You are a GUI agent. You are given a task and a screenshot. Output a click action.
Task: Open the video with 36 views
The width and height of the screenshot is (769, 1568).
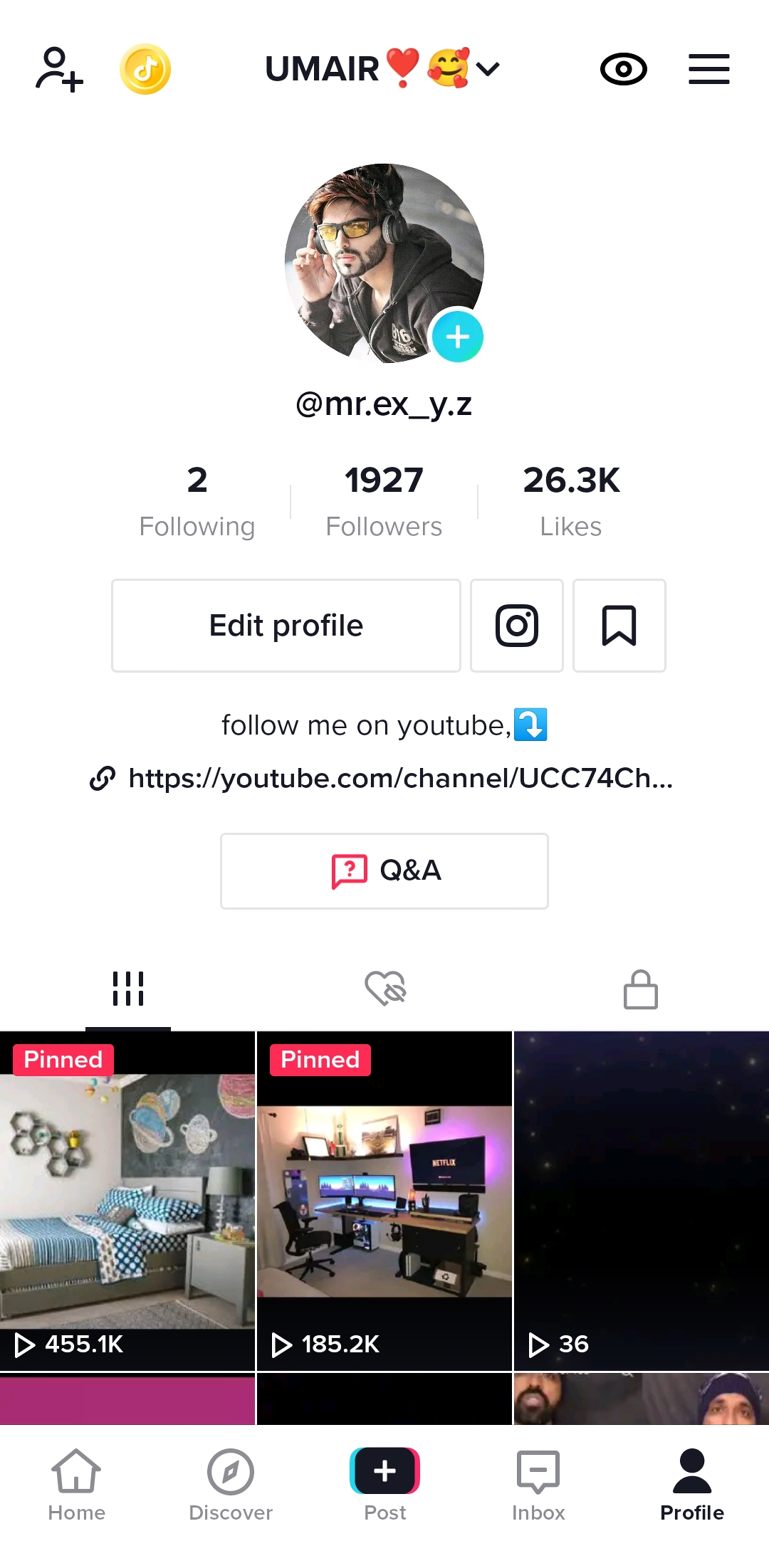[x=641, y=1201]
